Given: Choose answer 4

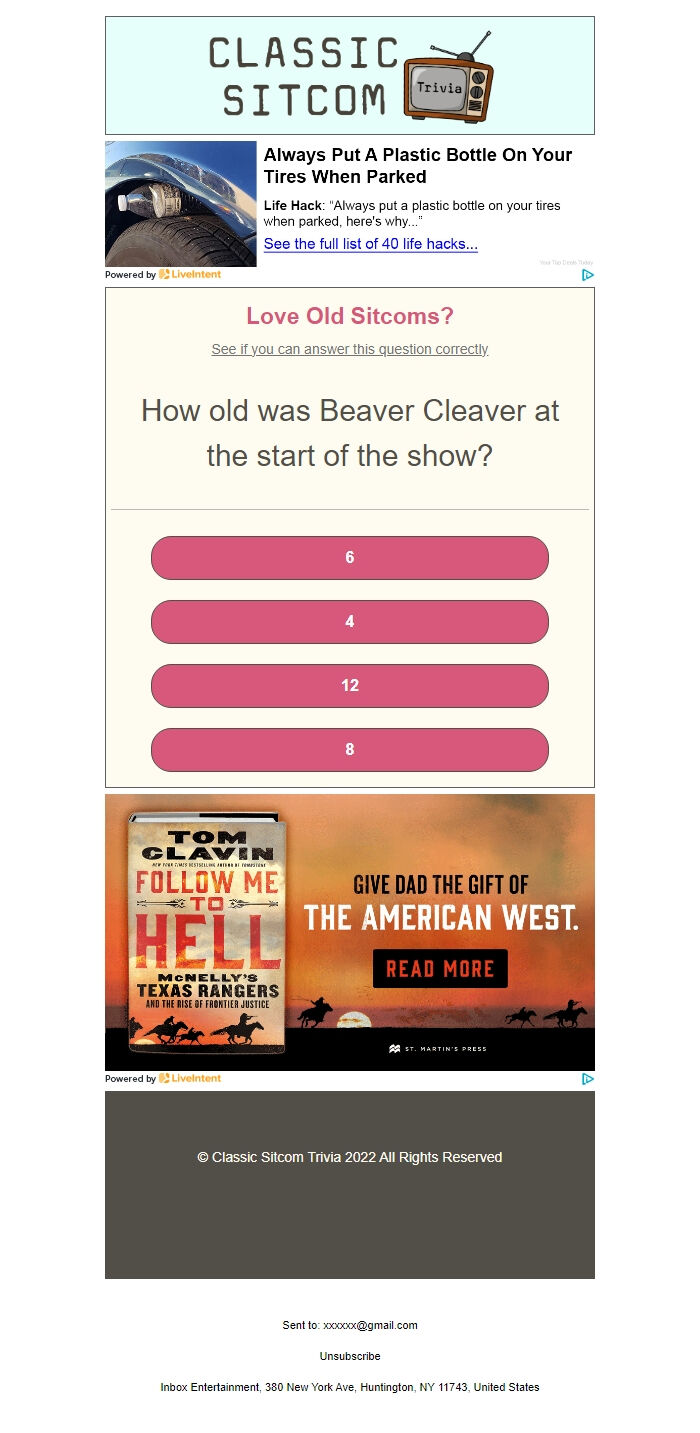Looking at the screenshot, I should tap(349, 622).
